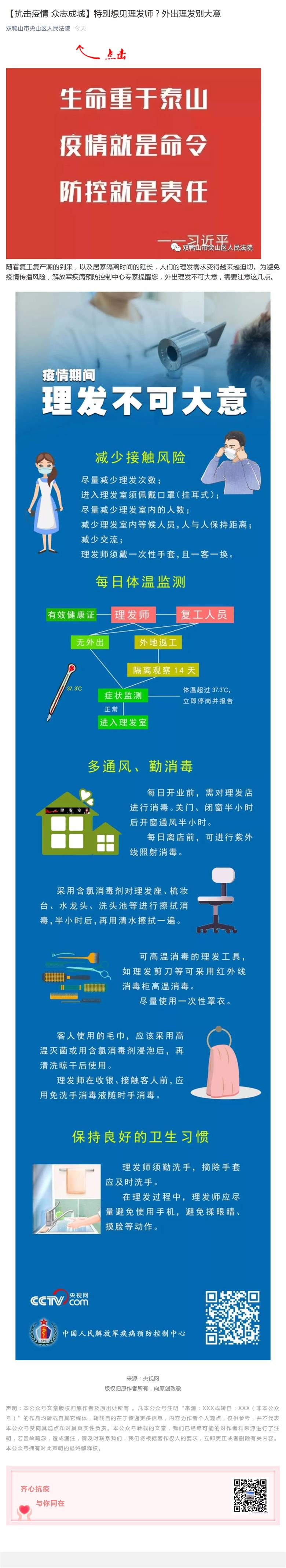286x1568 pixels.
Task: Open the 双鸭山市尖山区人民法院 account link
Action: [x=38, y=29]
